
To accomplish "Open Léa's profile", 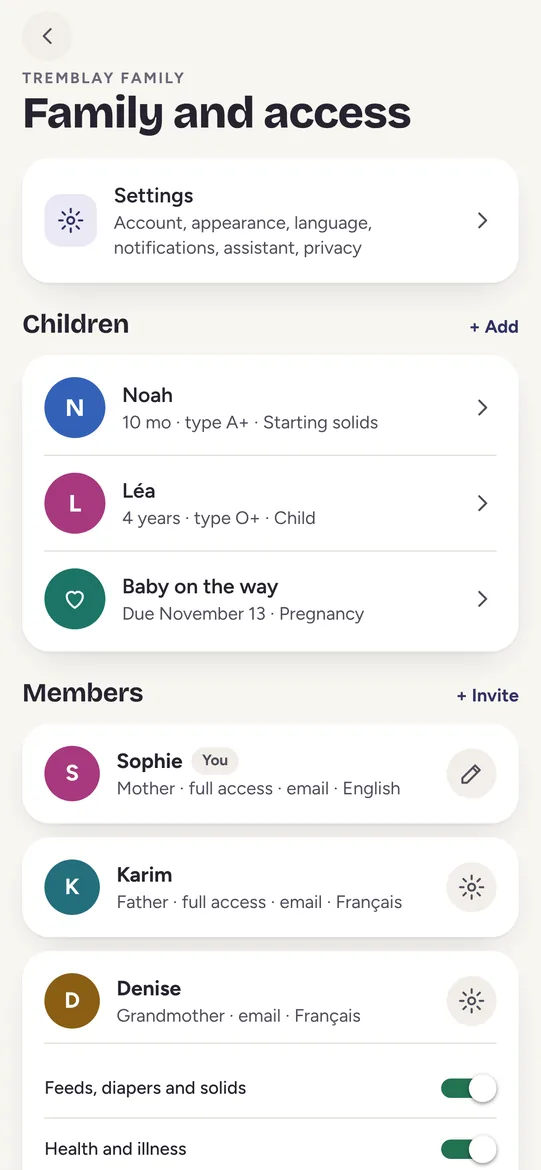I will point(270,504).
